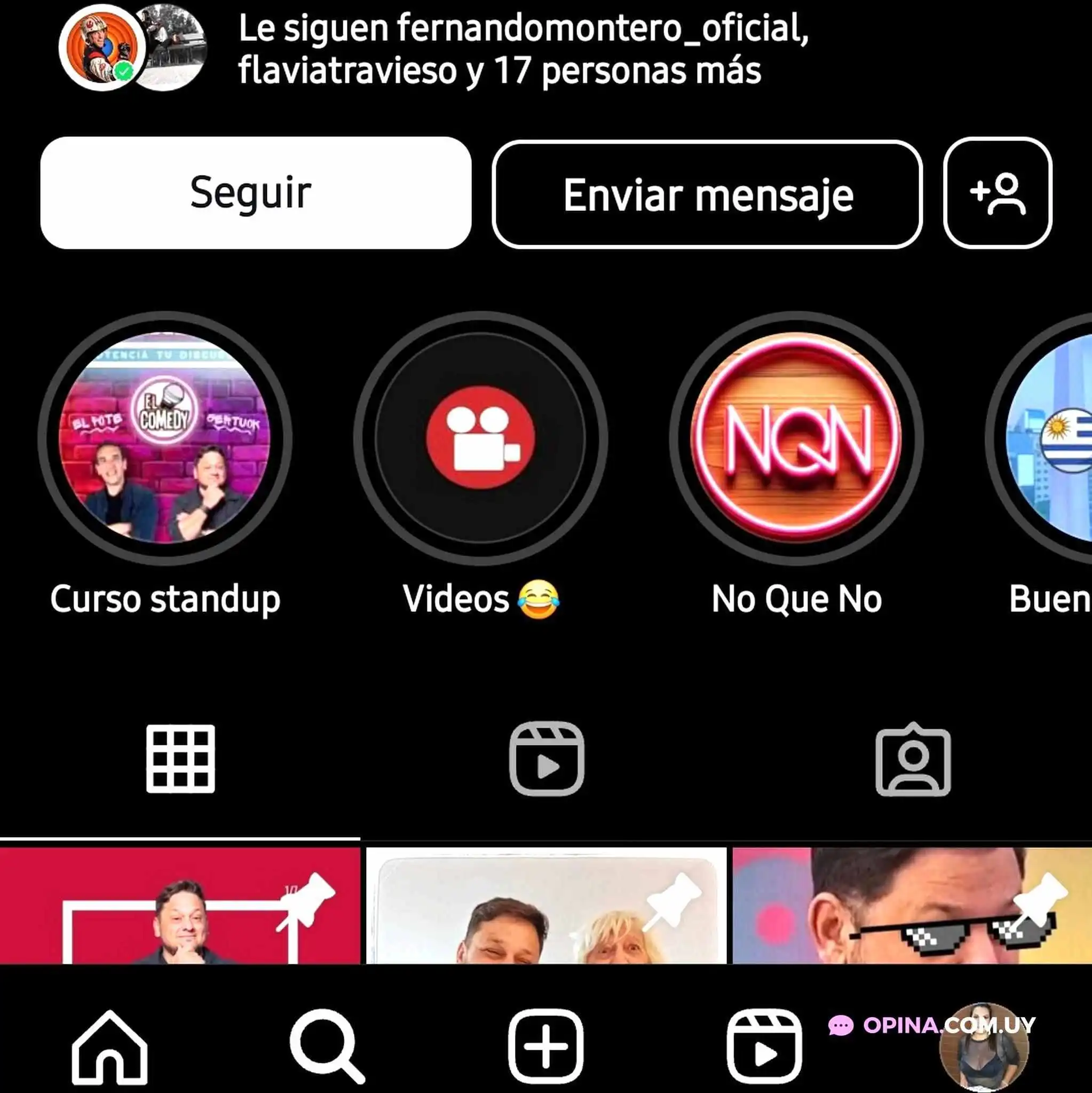This screenshot has width=1092, height=1093.
Task: Open the search and explore page
Action: (x=327, y=1047)
